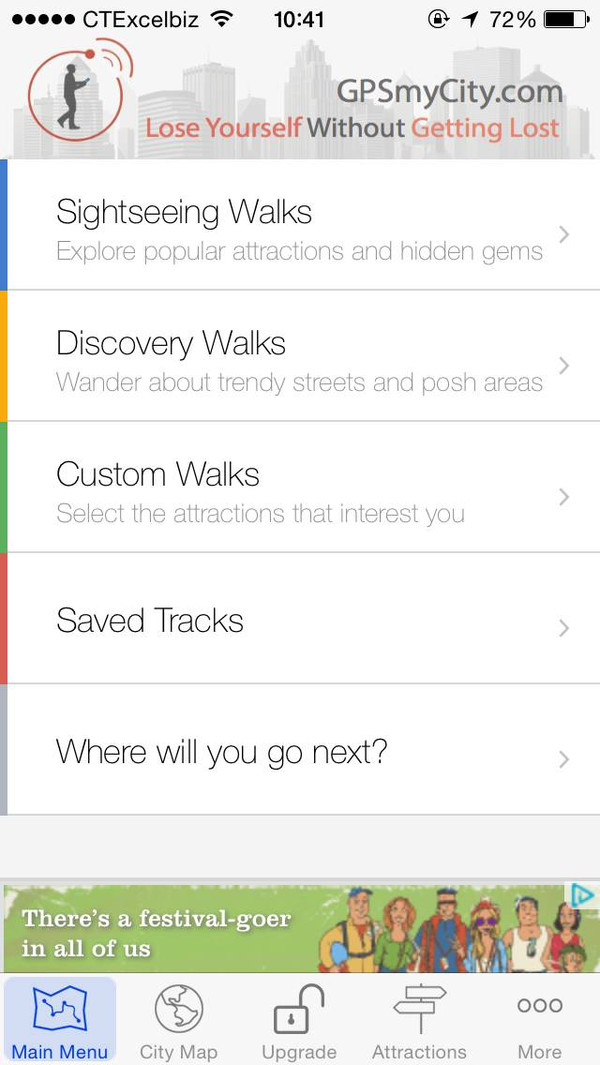Tap the Main Menu tab
Image resolution: width=600 pixels, height=1065 pixels.
pos(60,1021)
